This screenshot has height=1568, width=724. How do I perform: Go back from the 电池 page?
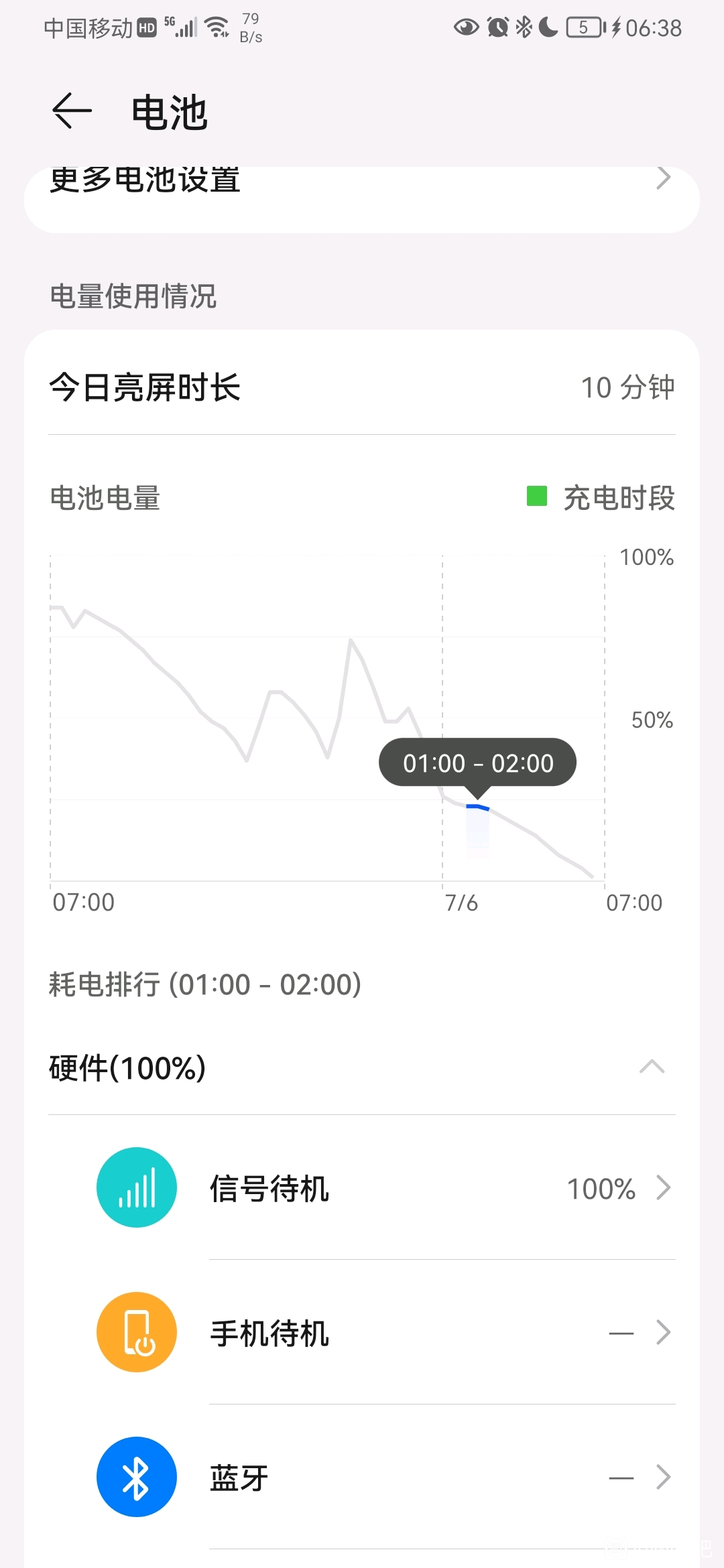point(72,111)
